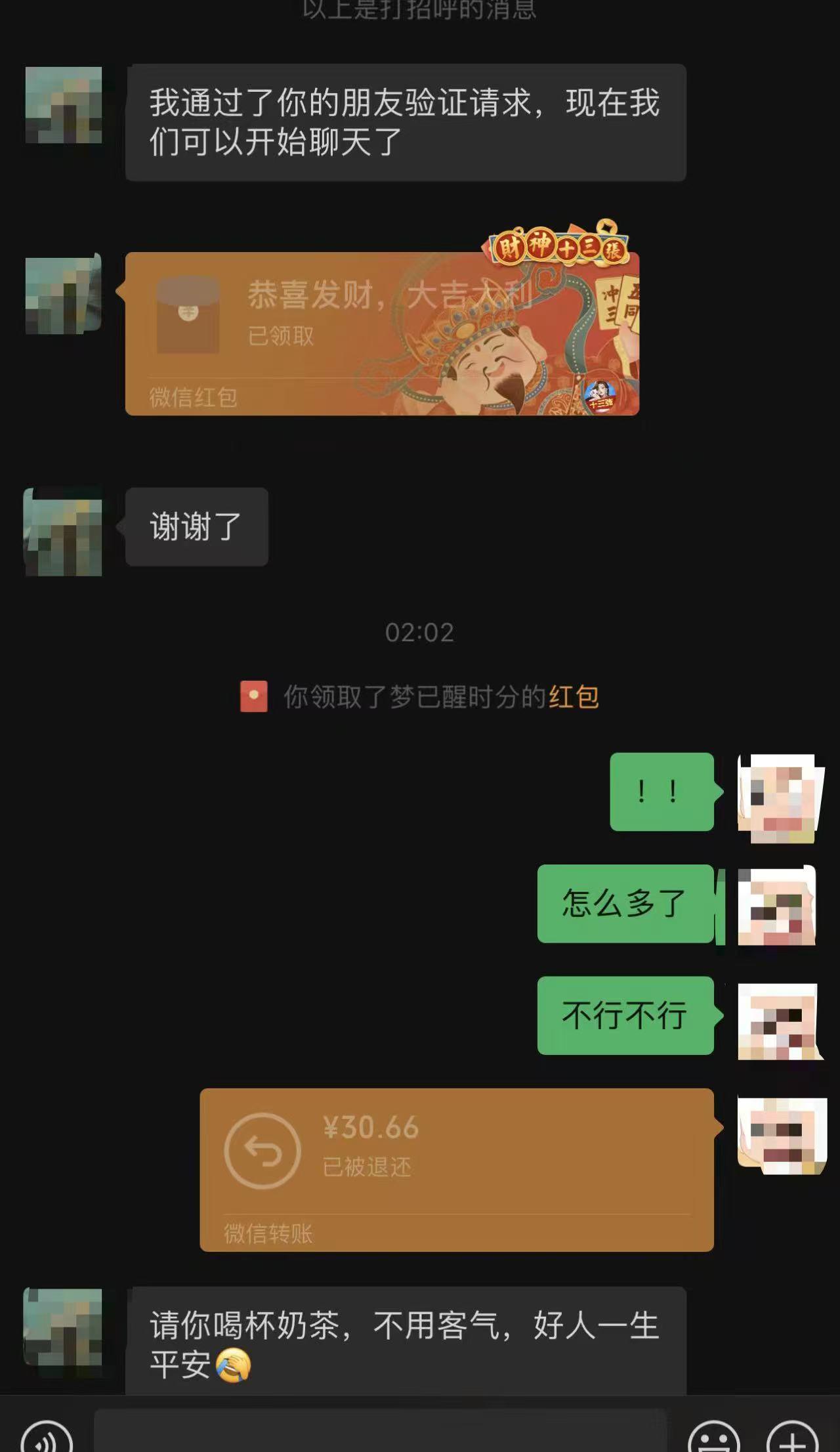Open my avatar beside 怎么多了
Viewport: 840px width, 1452px height.
tap(776, 906)
